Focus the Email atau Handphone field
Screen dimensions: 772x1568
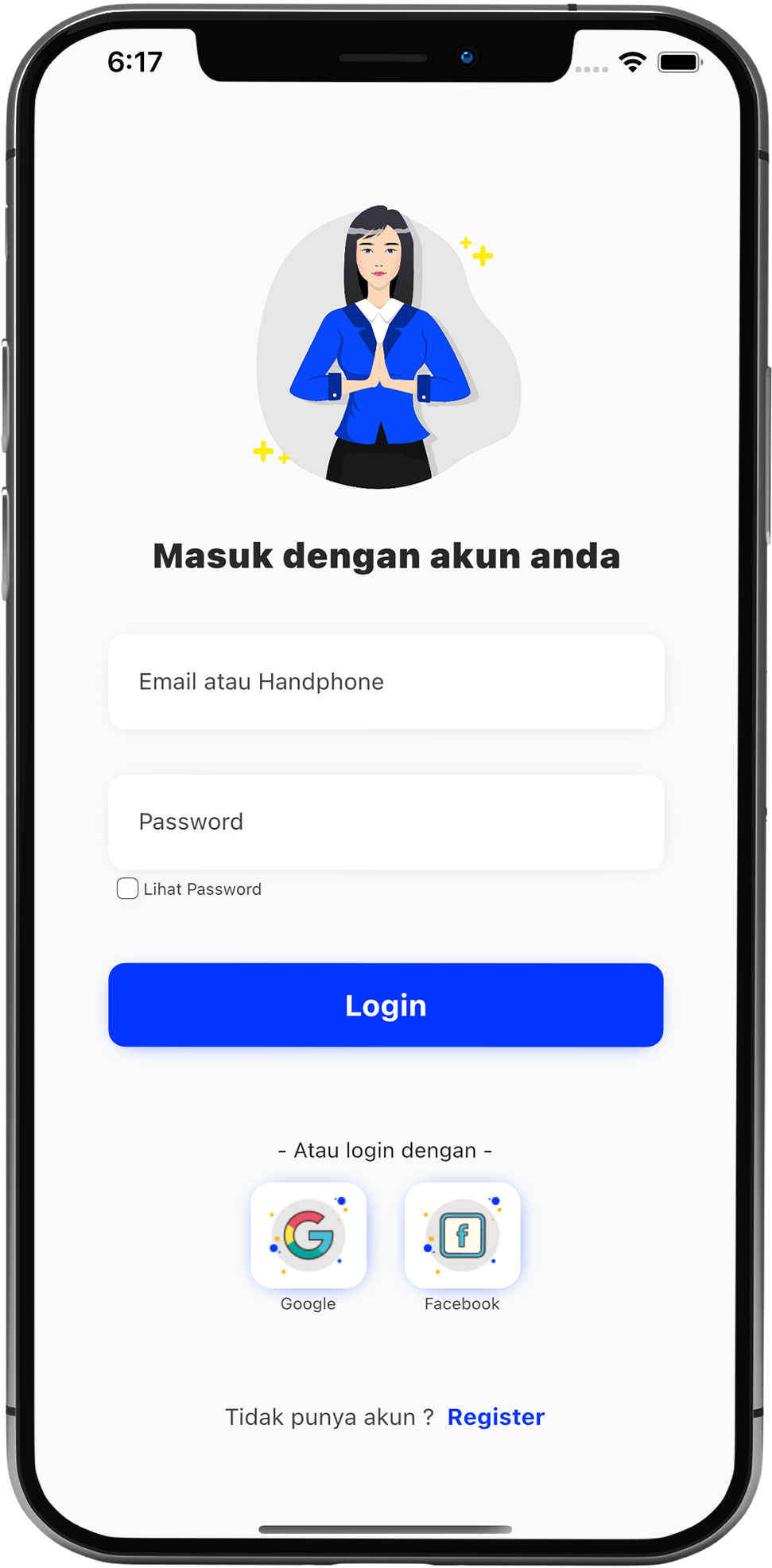coord(386,682)
